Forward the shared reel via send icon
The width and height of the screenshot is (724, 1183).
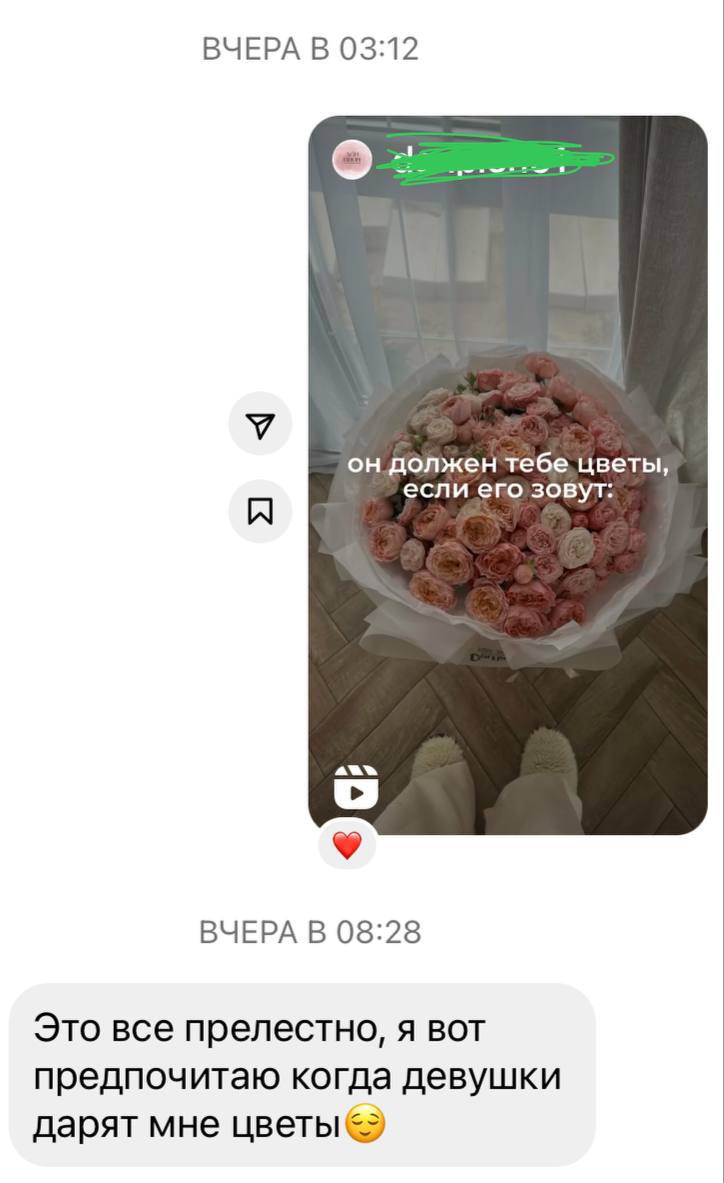260,427
